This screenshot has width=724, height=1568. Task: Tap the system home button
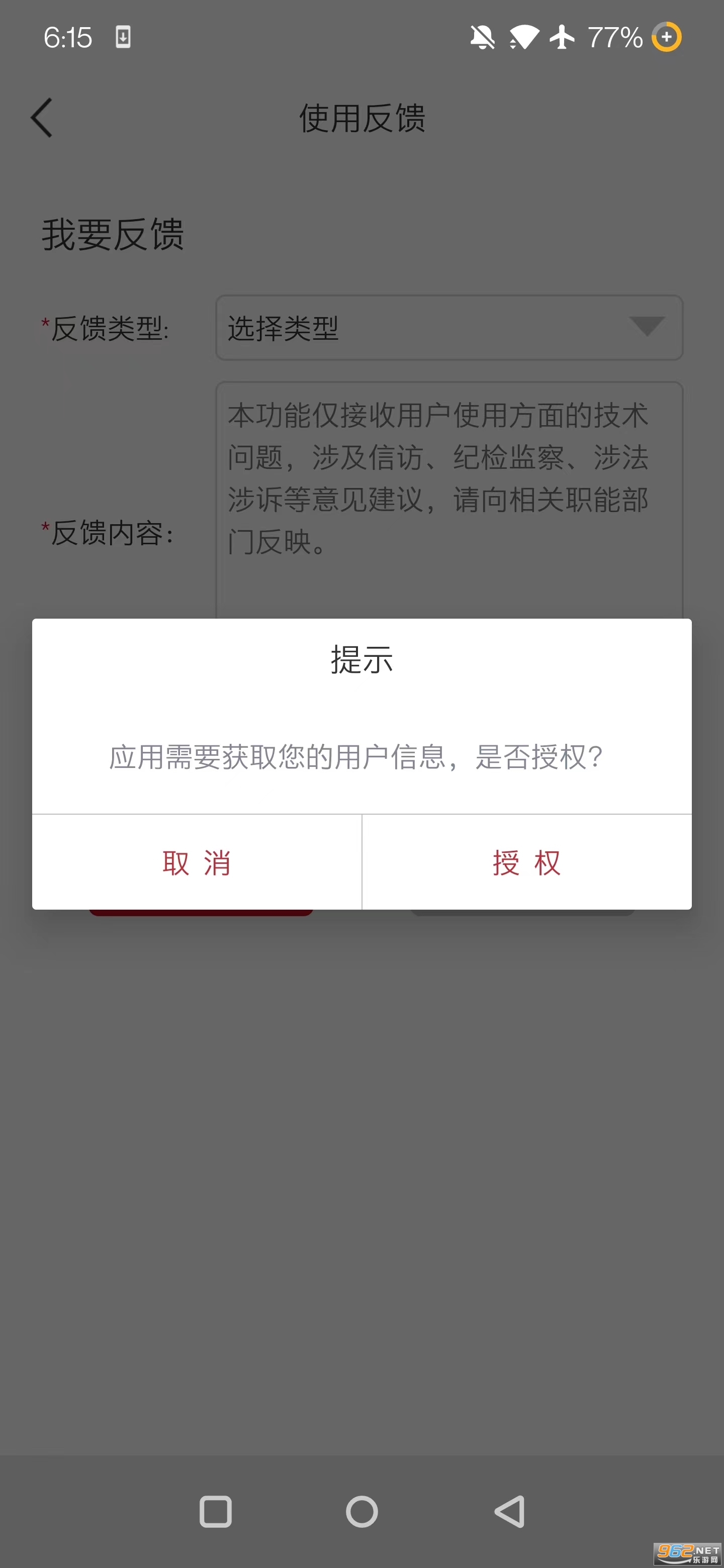pos(361,1511)
